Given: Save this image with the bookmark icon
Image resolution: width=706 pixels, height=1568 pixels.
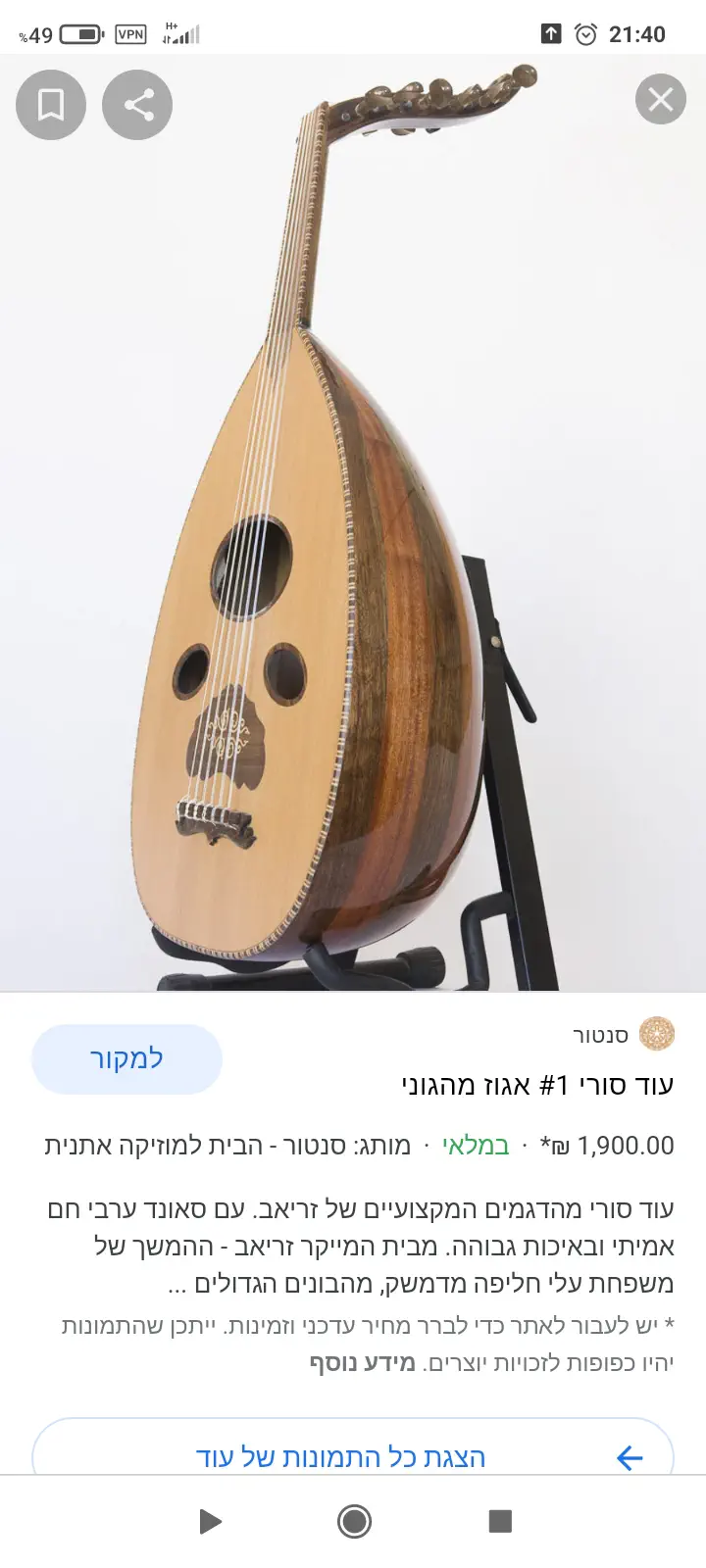Looking at the screenshot, I should point(51,105).
